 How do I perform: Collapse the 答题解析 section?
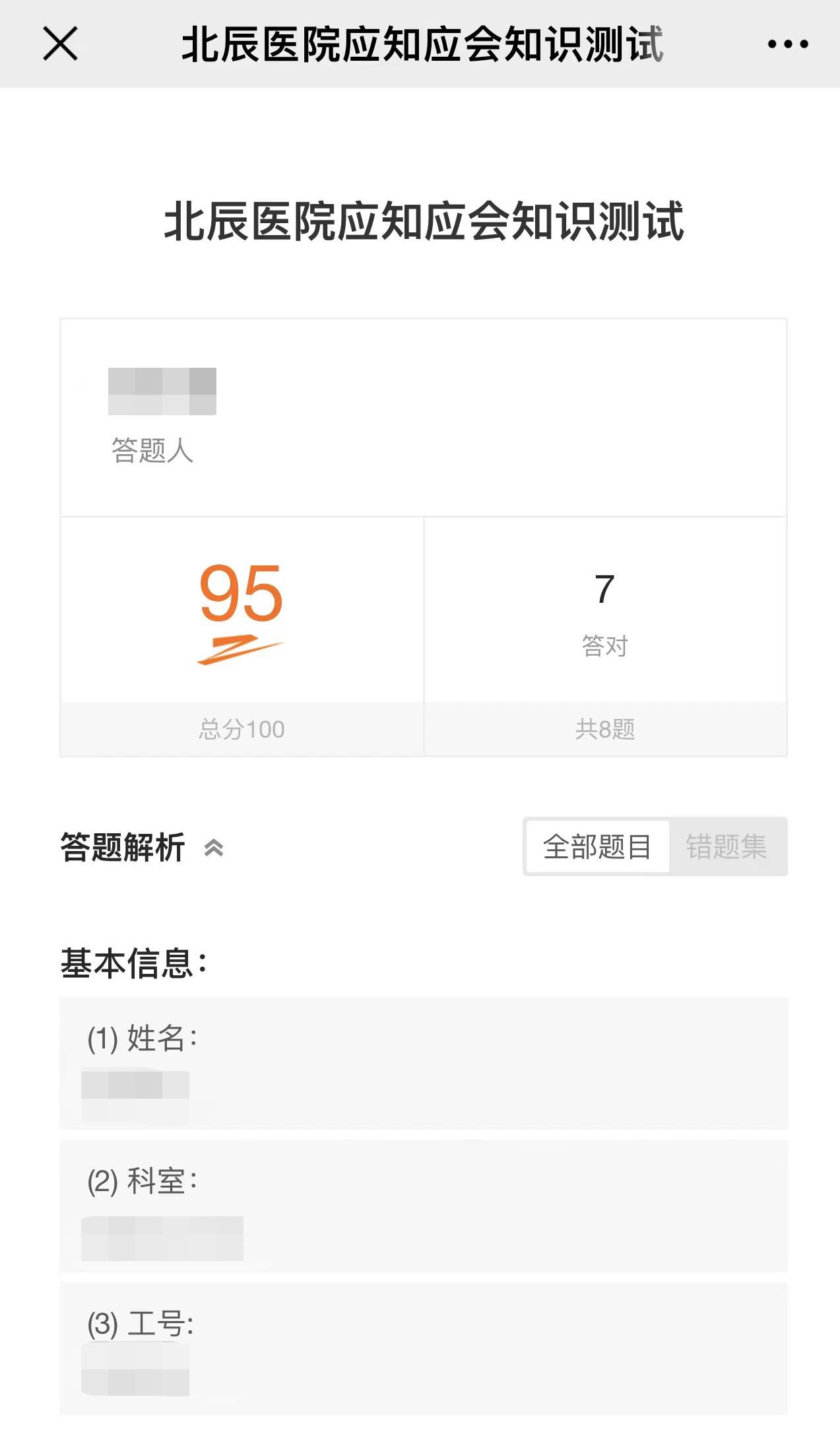213,847
